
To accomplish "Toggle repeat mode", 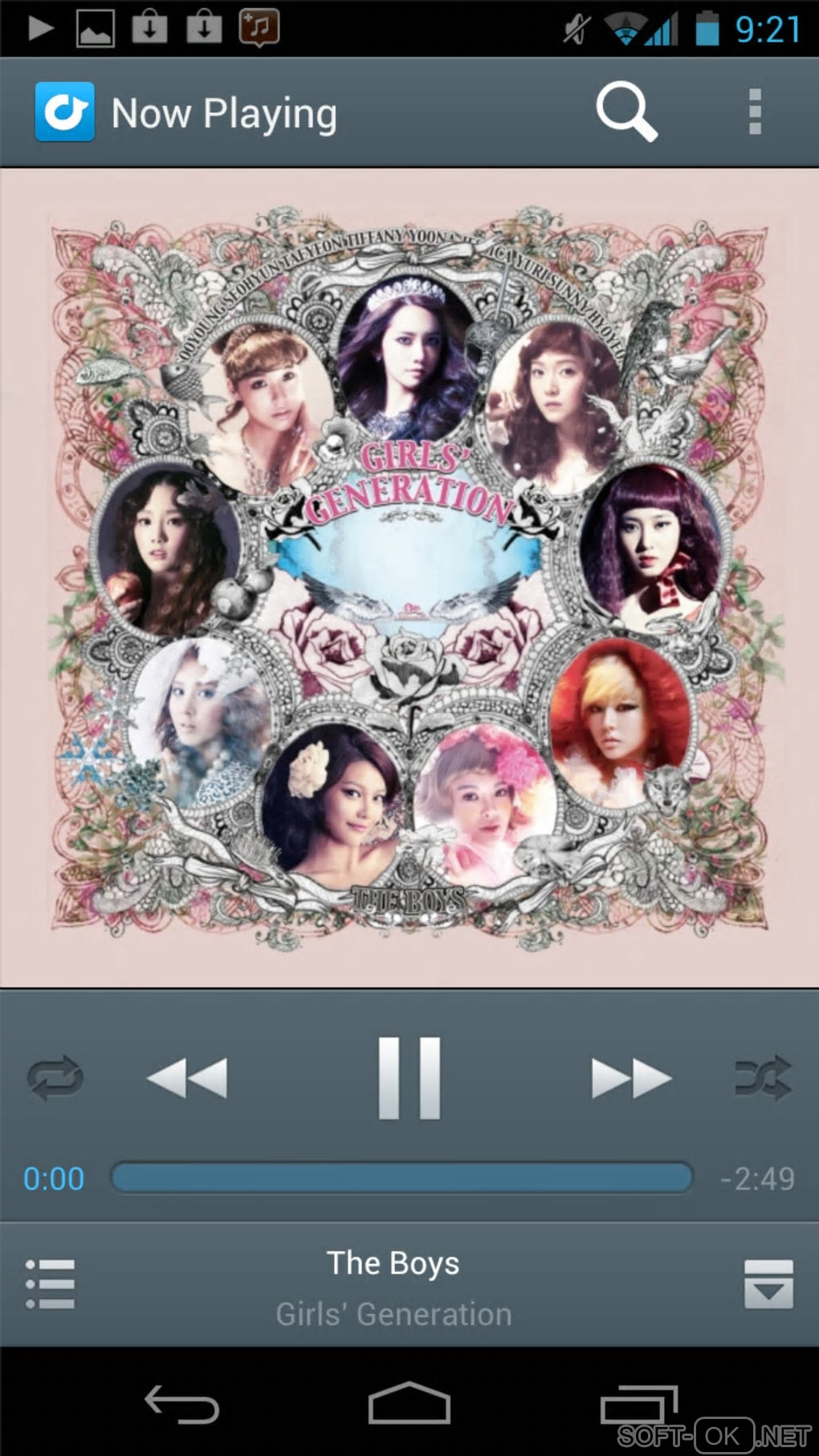I will [x=55, y=1078].
